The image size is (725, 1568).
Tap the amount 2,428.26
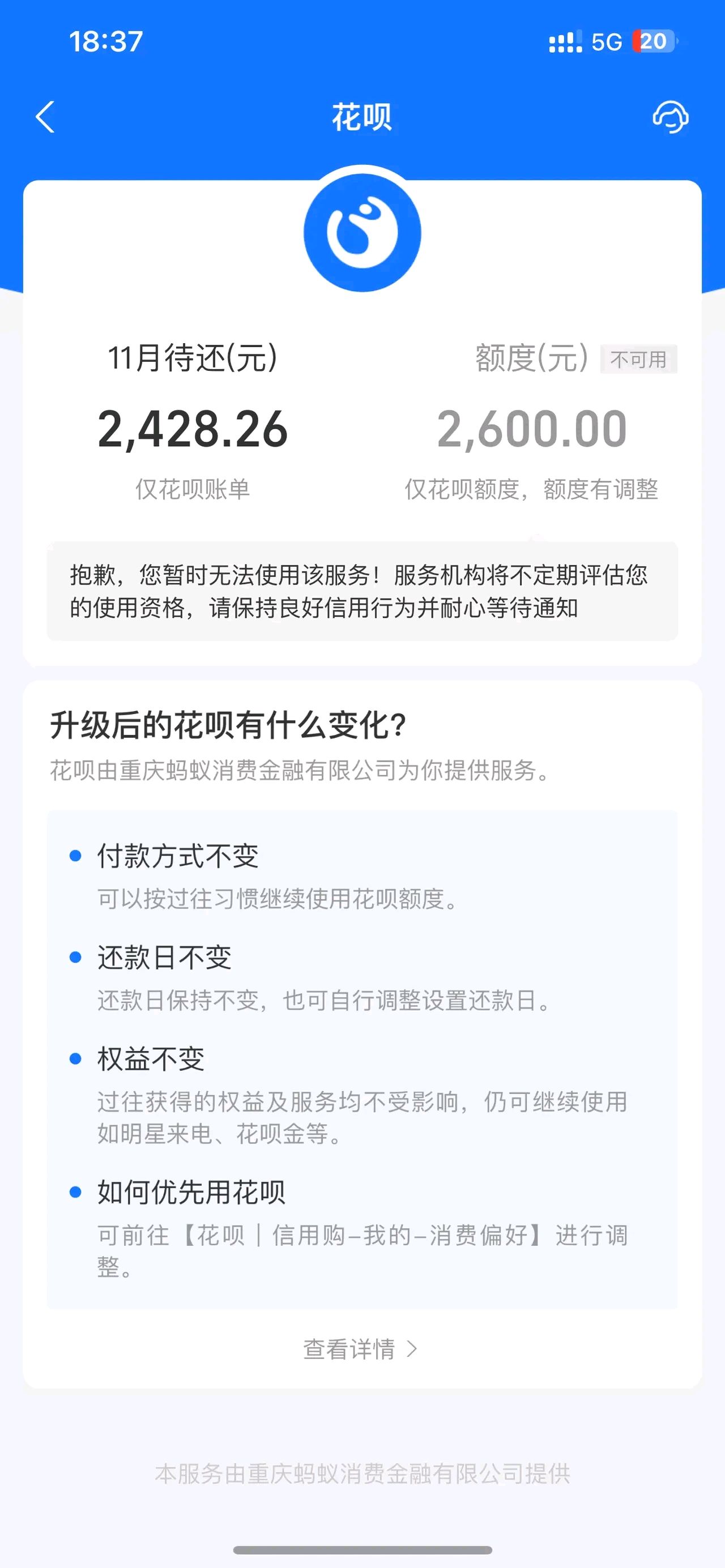pyautogui.click(x=194, y=430)
